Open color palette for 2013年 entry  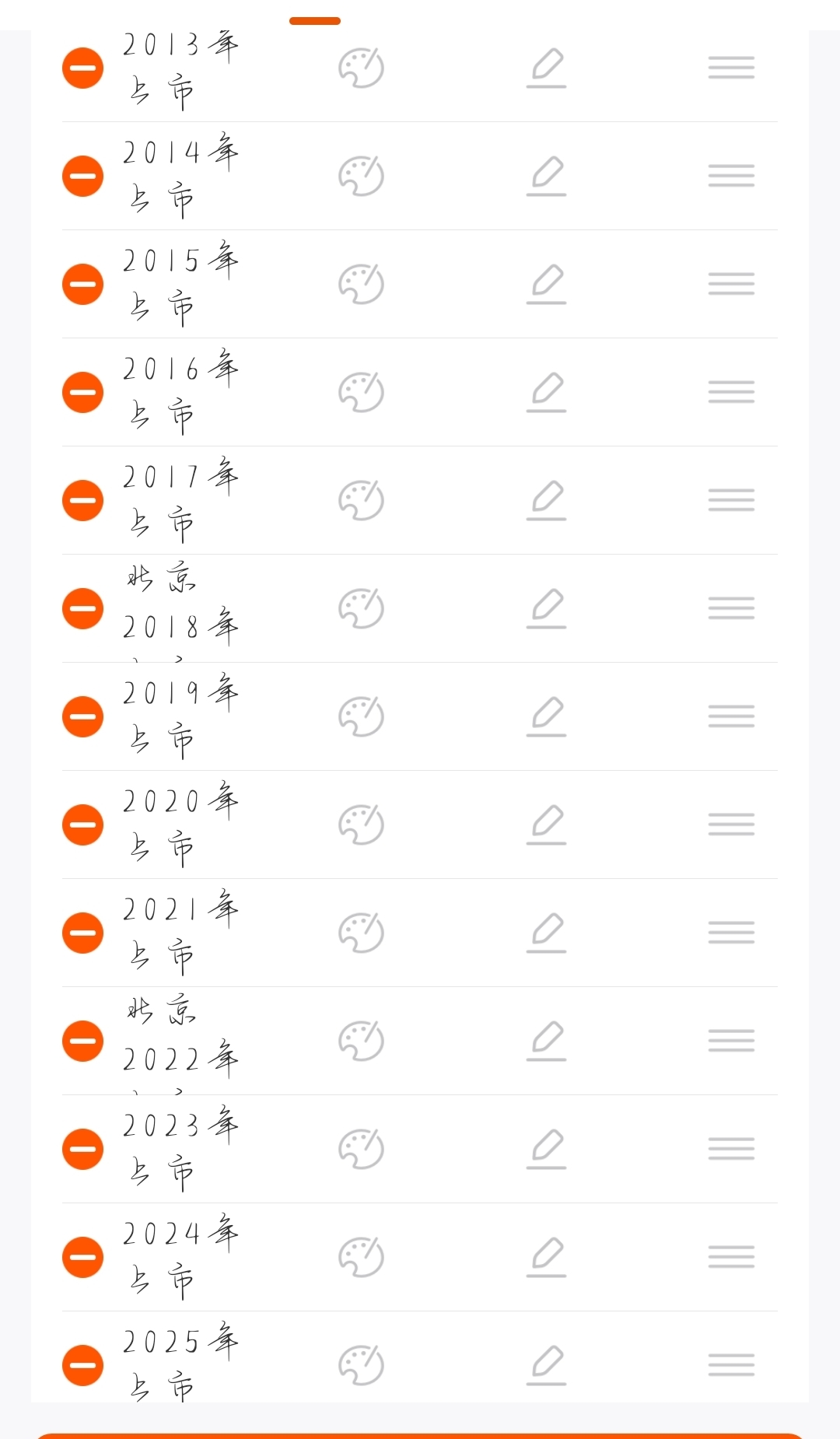pos(361,68)
